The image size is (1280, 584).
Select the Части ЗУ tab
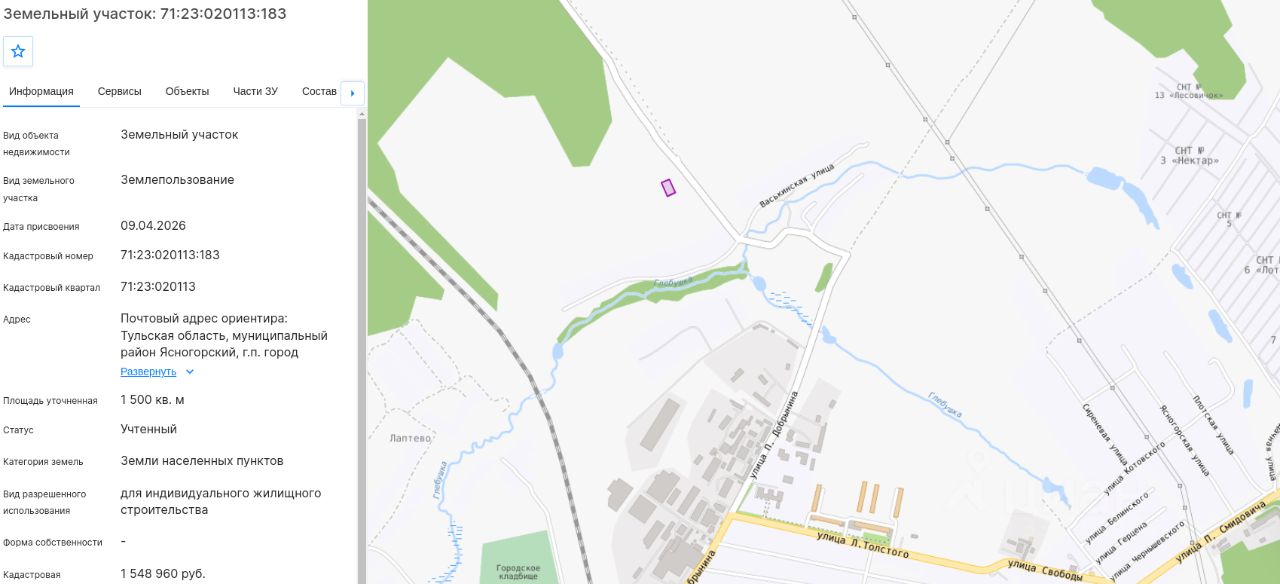255,91
